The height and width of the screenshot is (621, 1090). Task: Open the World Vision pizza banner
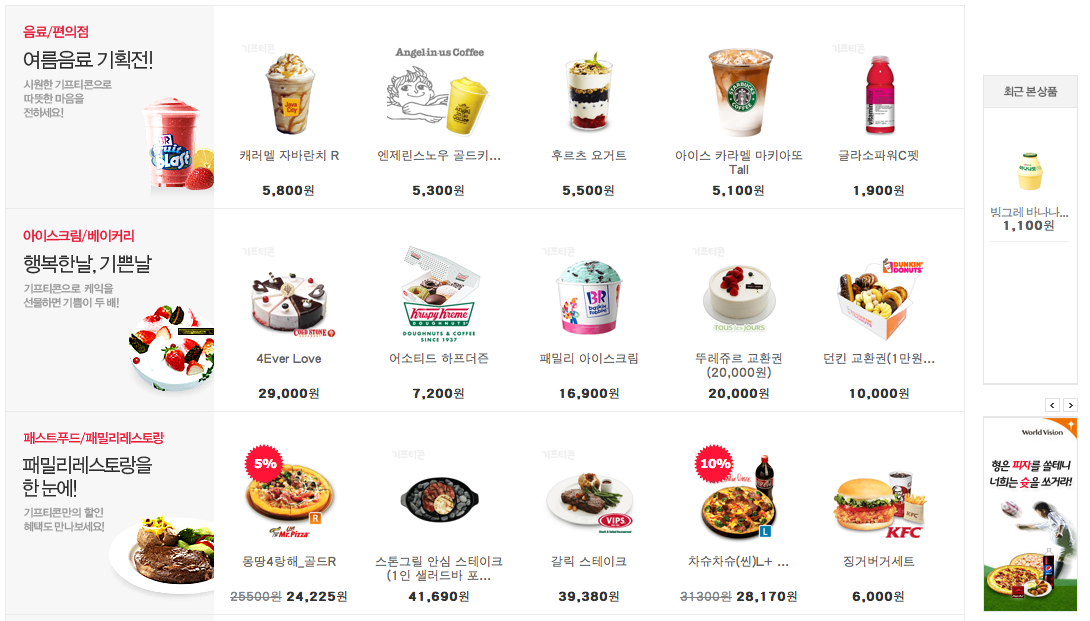[1030, 514]
